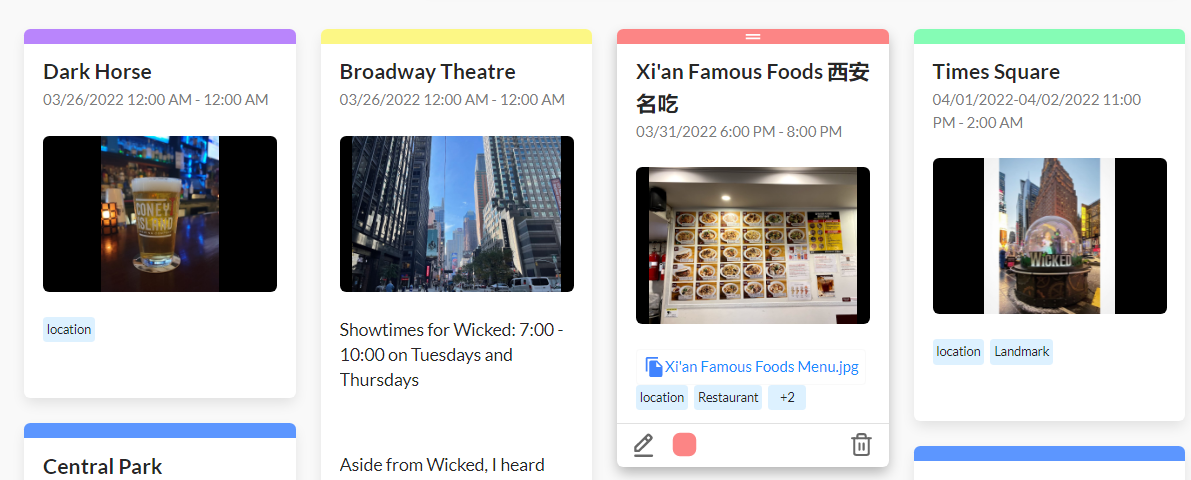Image resolution: width=1191 pixels, height=480 pixels.
Task: Open the Central Park card
Action: point(102,466)
